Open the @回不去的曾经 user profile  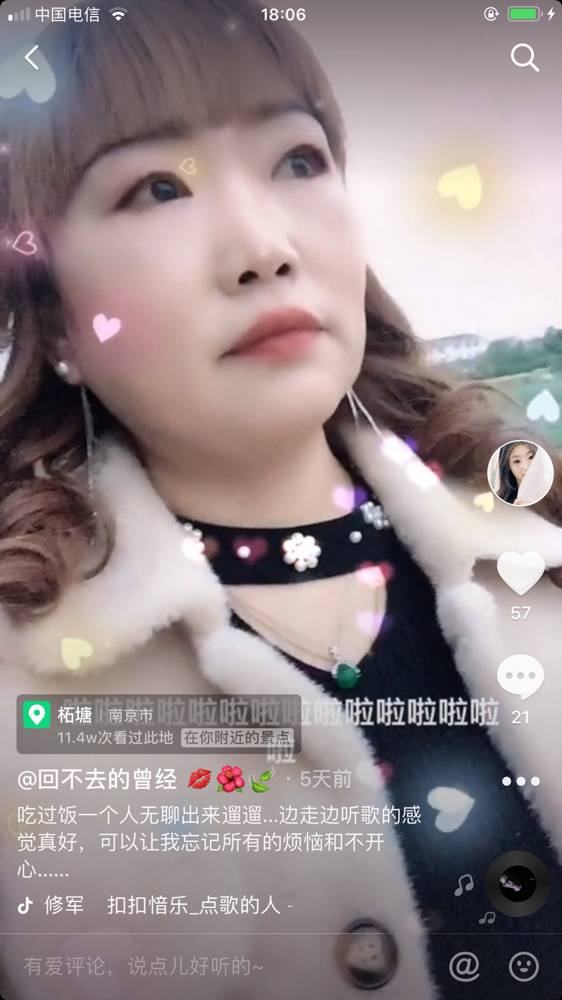click(98, 779)
